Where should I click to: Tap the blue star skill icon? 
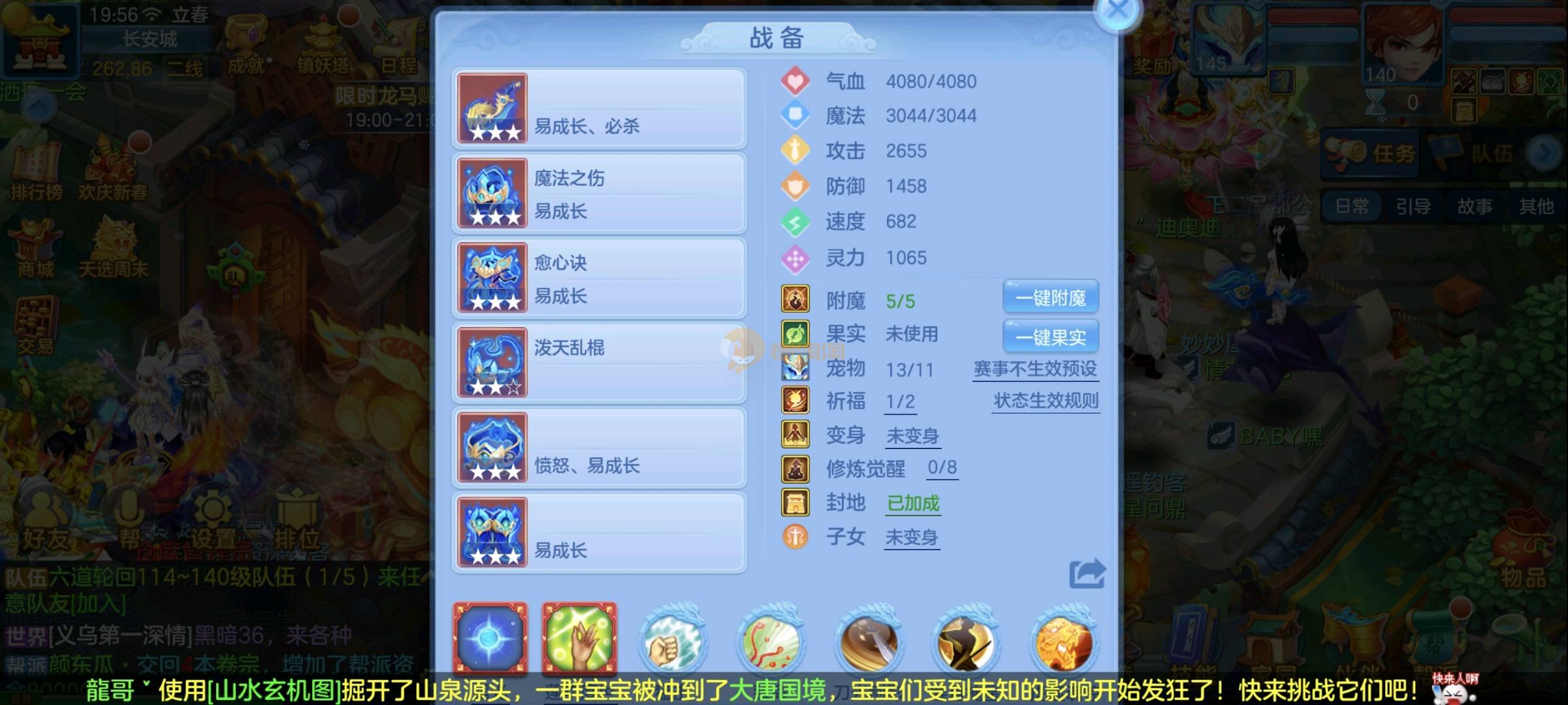pos(490,638)
